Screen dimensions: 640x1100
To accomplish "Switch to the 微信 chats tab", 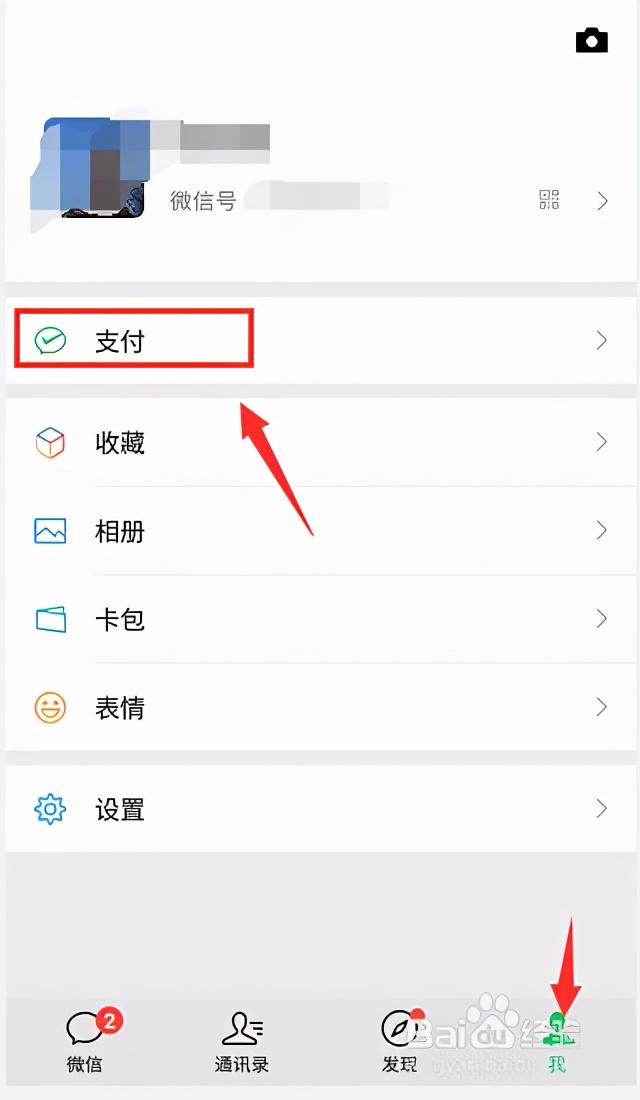I will [85, 1040].
